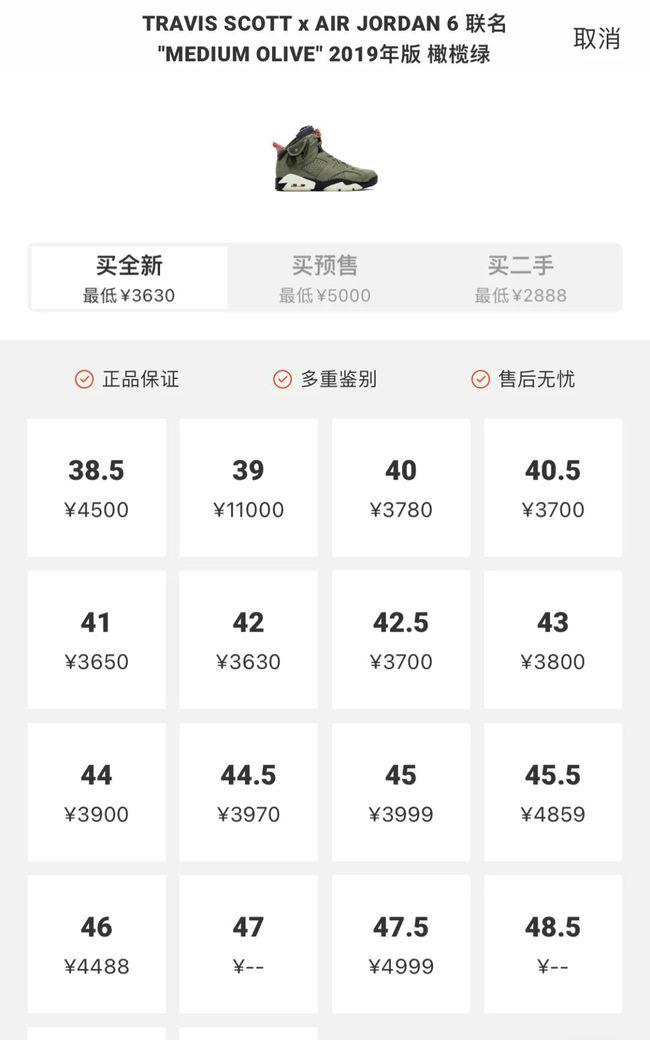Choose size 38.5 priced ¥4500
The image size is (650, 1040).
pos(97,488)
